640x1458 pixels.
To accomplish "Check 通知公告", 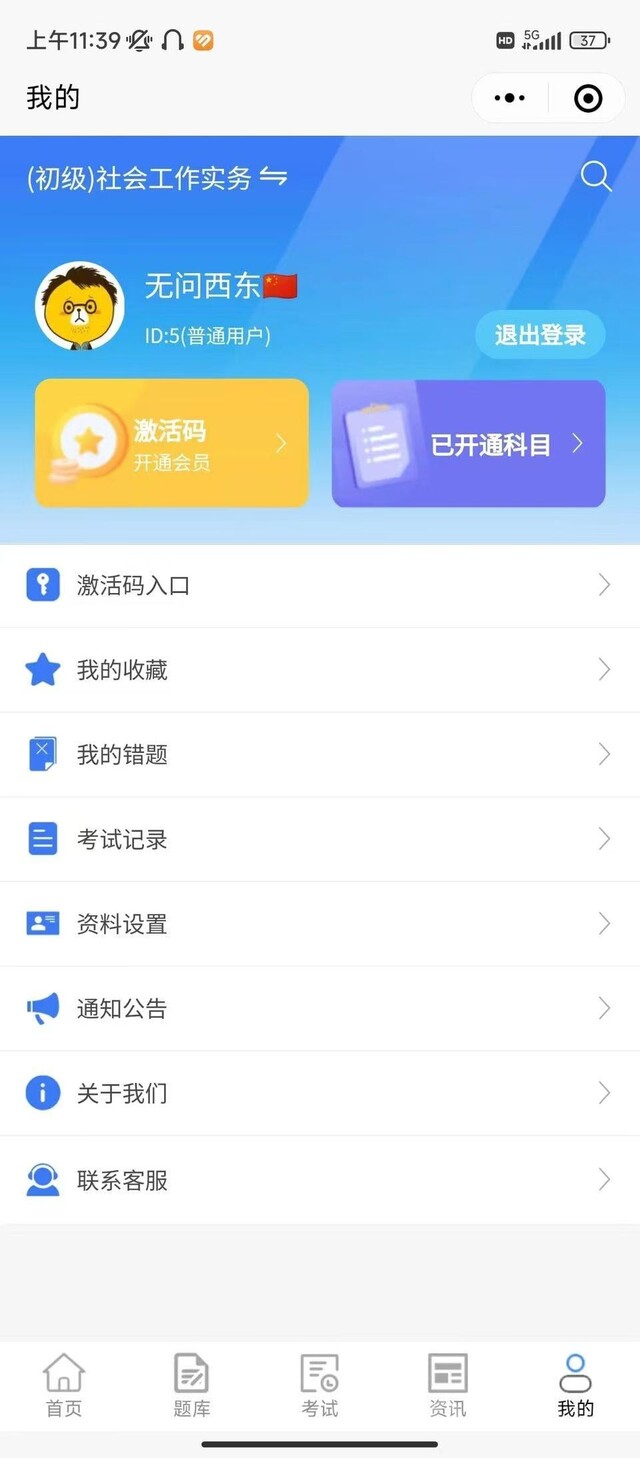I will (x=320, y=1008).
